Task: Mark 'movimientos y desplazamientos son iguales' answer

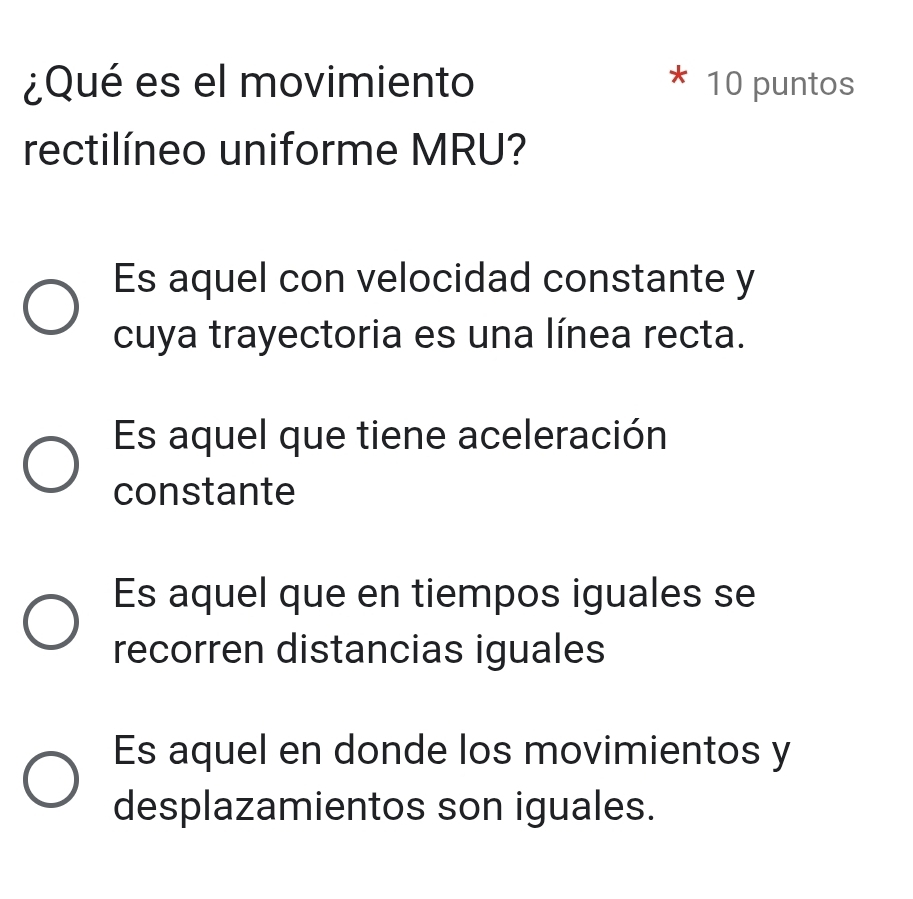Action: pos(51,779)
